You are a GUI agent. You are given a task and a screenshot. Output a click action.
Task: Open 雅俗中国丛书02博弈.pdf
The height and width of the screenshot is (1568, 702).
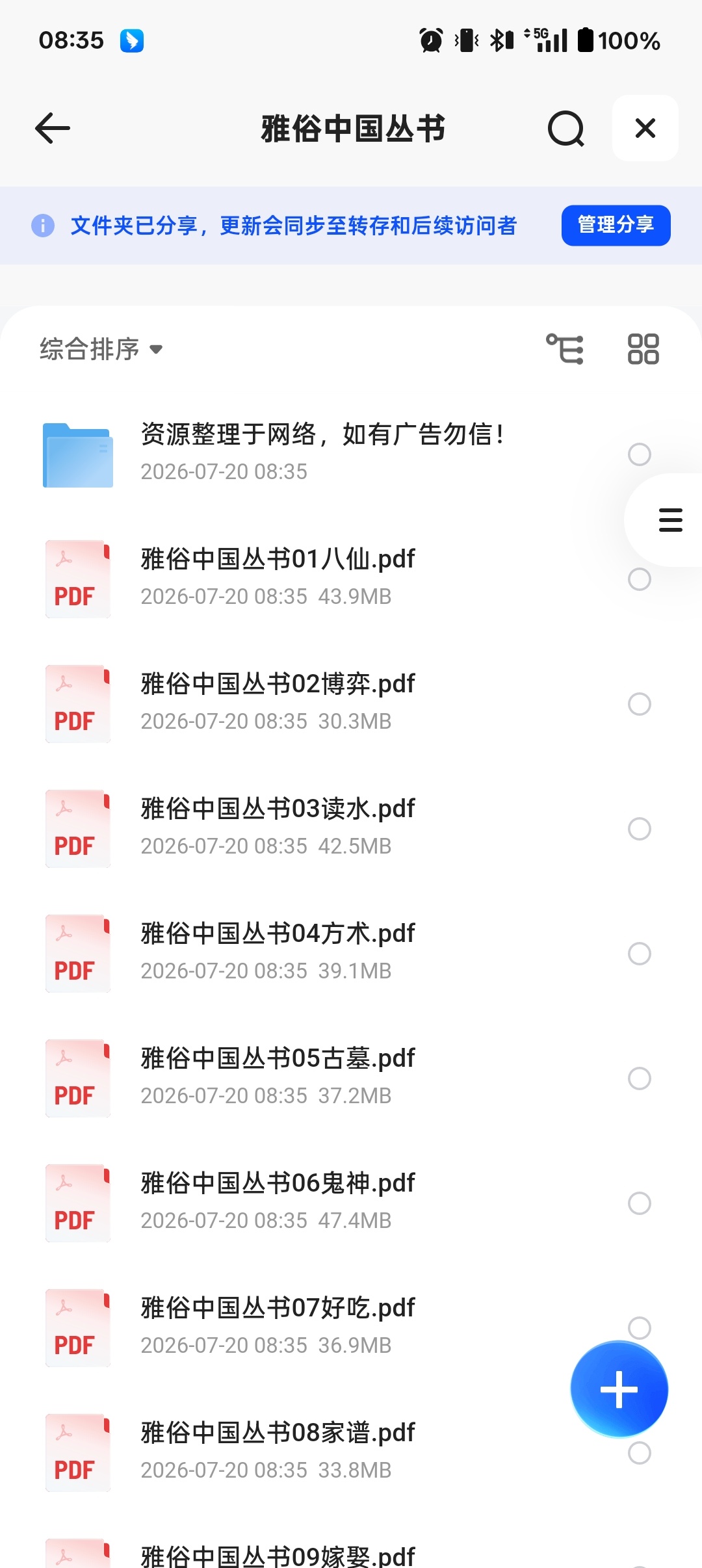(325, 703)
